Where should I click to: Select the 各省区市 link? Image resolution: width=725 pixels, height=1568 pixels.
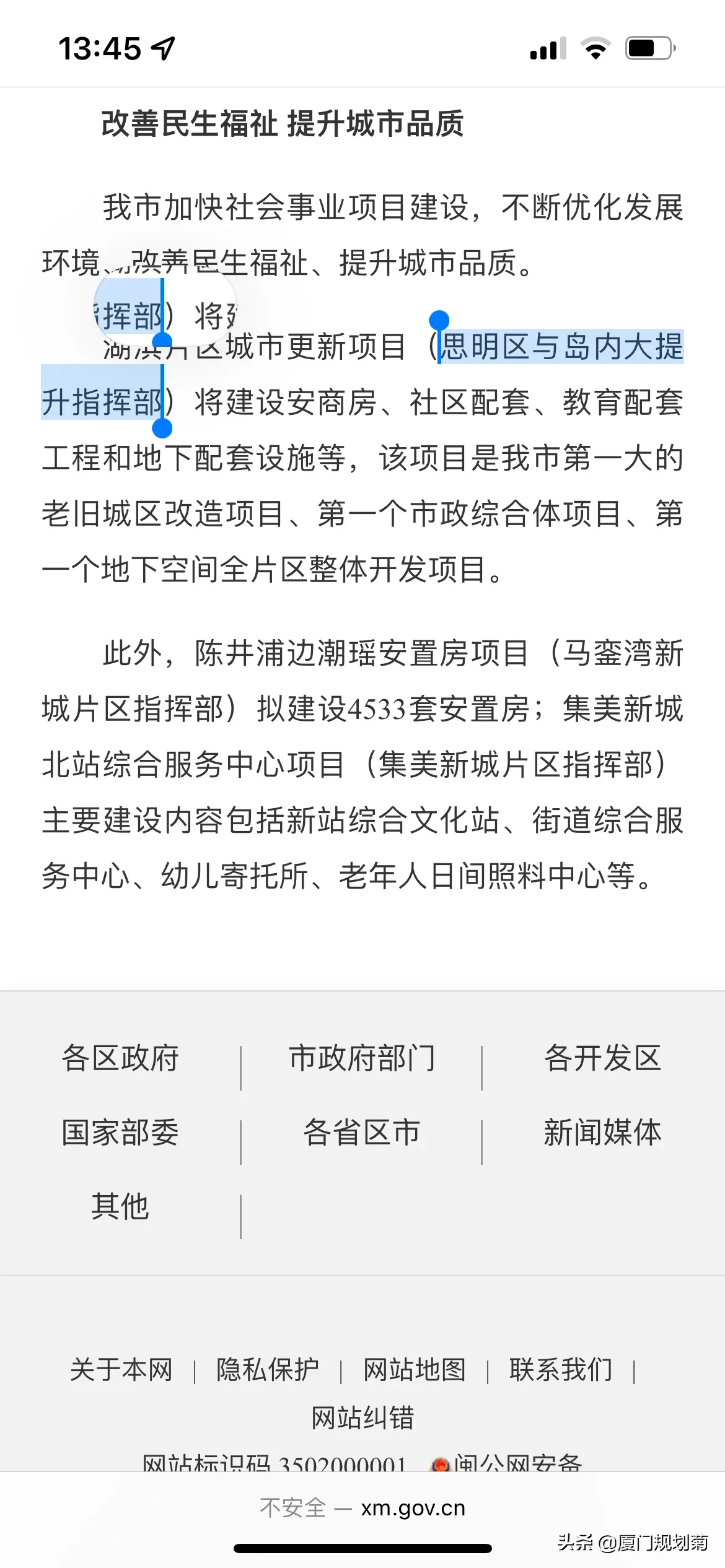(362, 1133)
